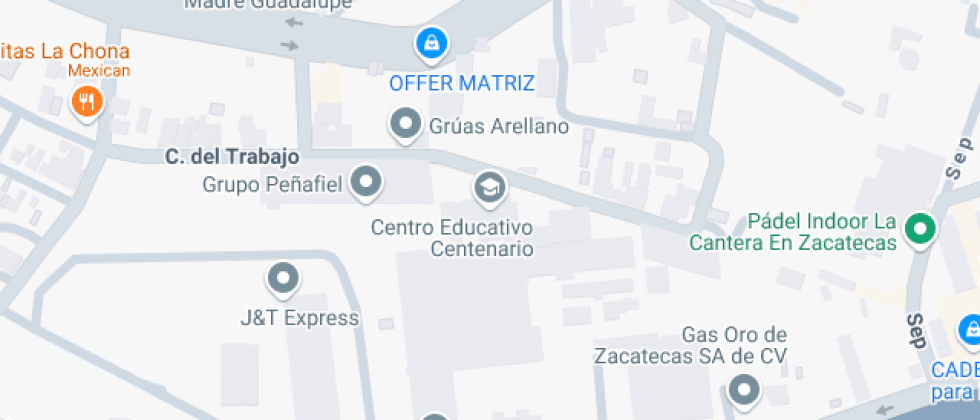Open the Mexican restaurant pin
Screen dimensions: 980x420
pyautogui.click(x=88, y=100)
